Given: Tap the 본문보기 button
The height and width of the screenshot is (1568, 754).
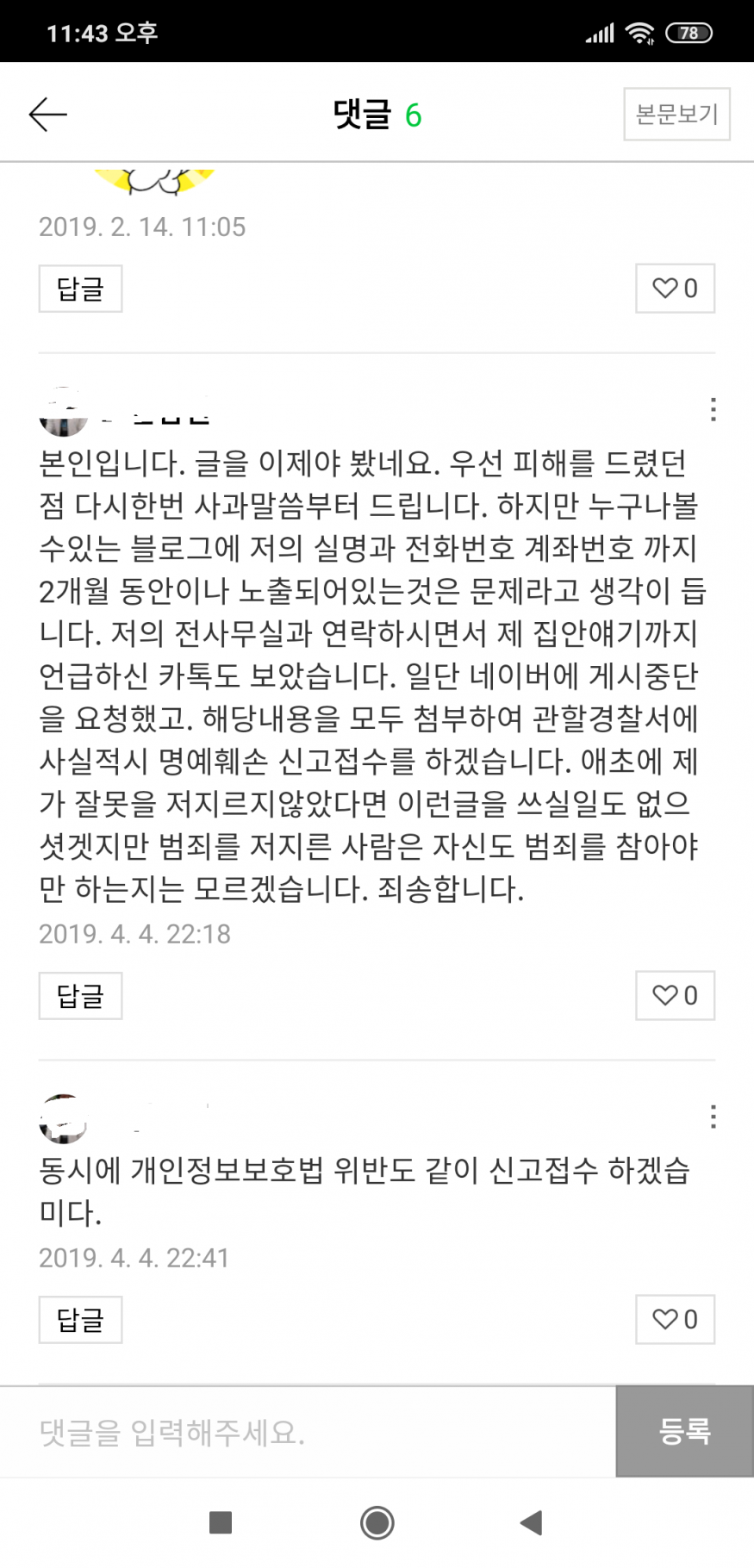Looking at the screenshot, I should tap(676, 114).
